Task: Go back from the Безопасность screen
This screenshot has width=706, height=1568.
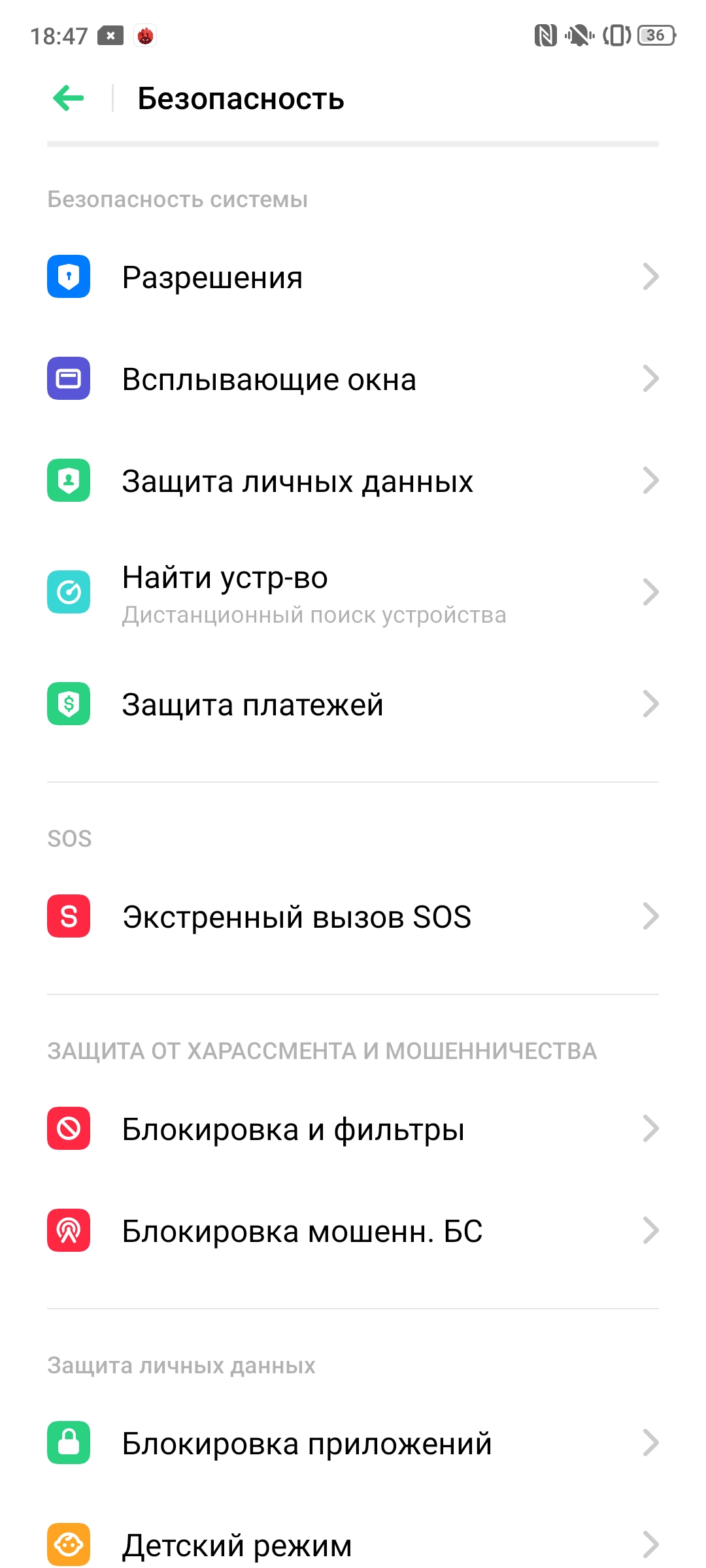Action: tap(69, 99)
